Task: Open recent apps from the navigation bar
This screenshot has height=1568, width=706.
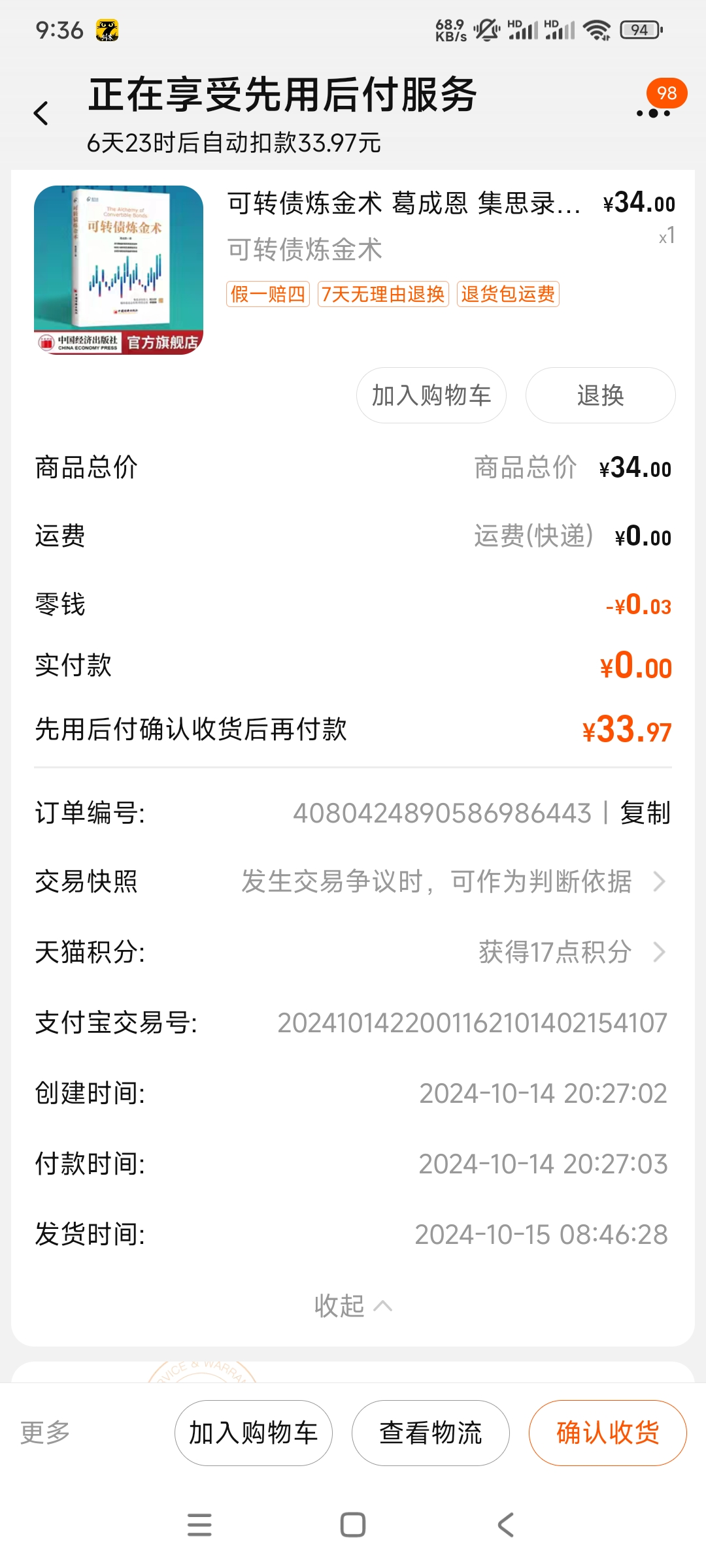Action: click(199, 1525)
